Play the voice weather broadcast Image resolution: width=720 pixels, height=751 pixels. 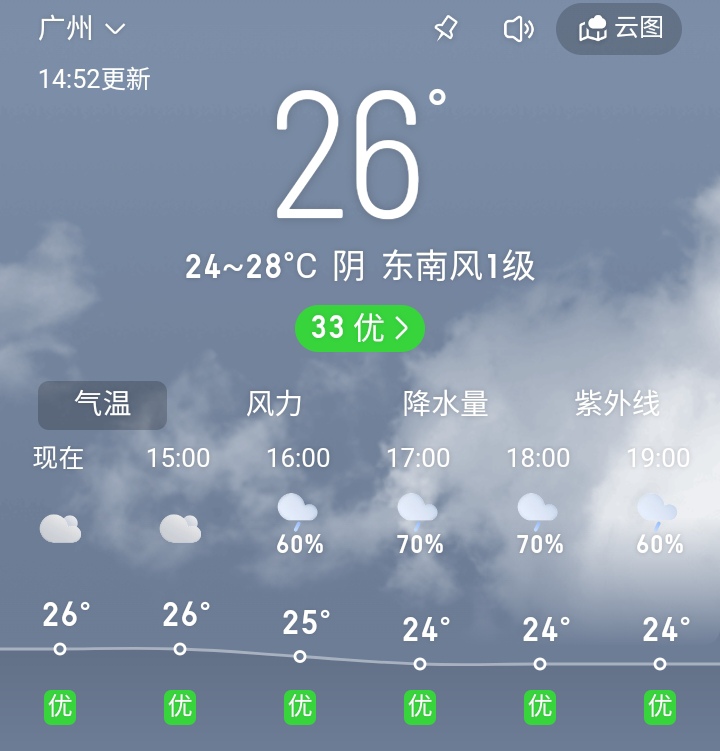[518, 29]
